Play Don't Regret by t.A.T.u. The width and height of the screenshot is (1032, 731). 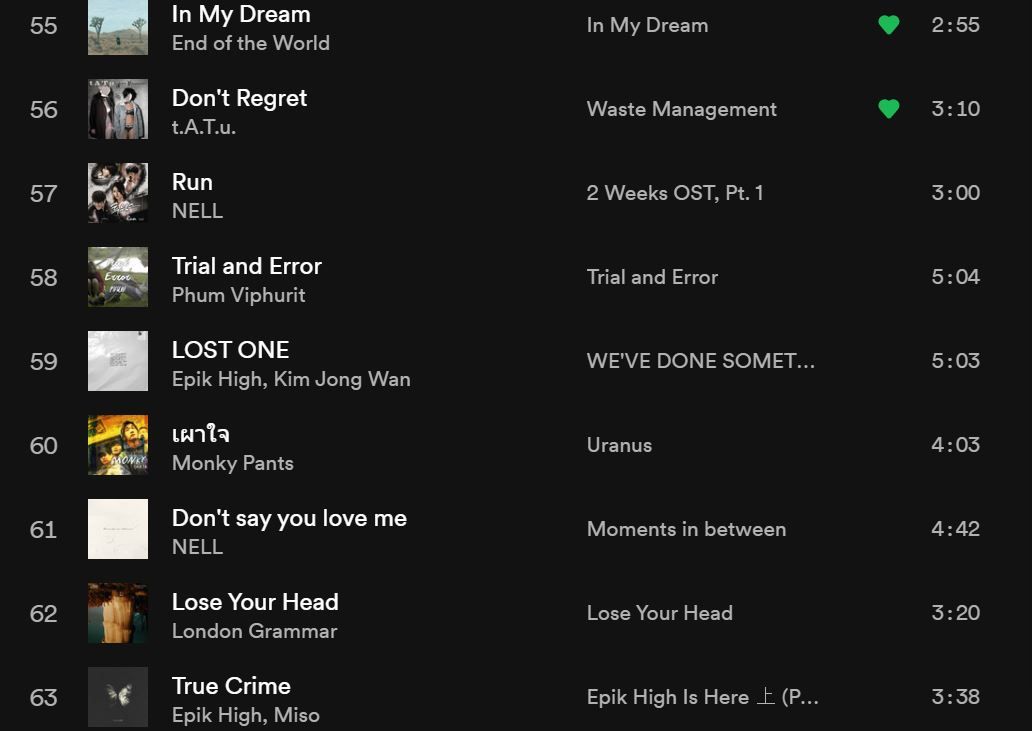239,98
